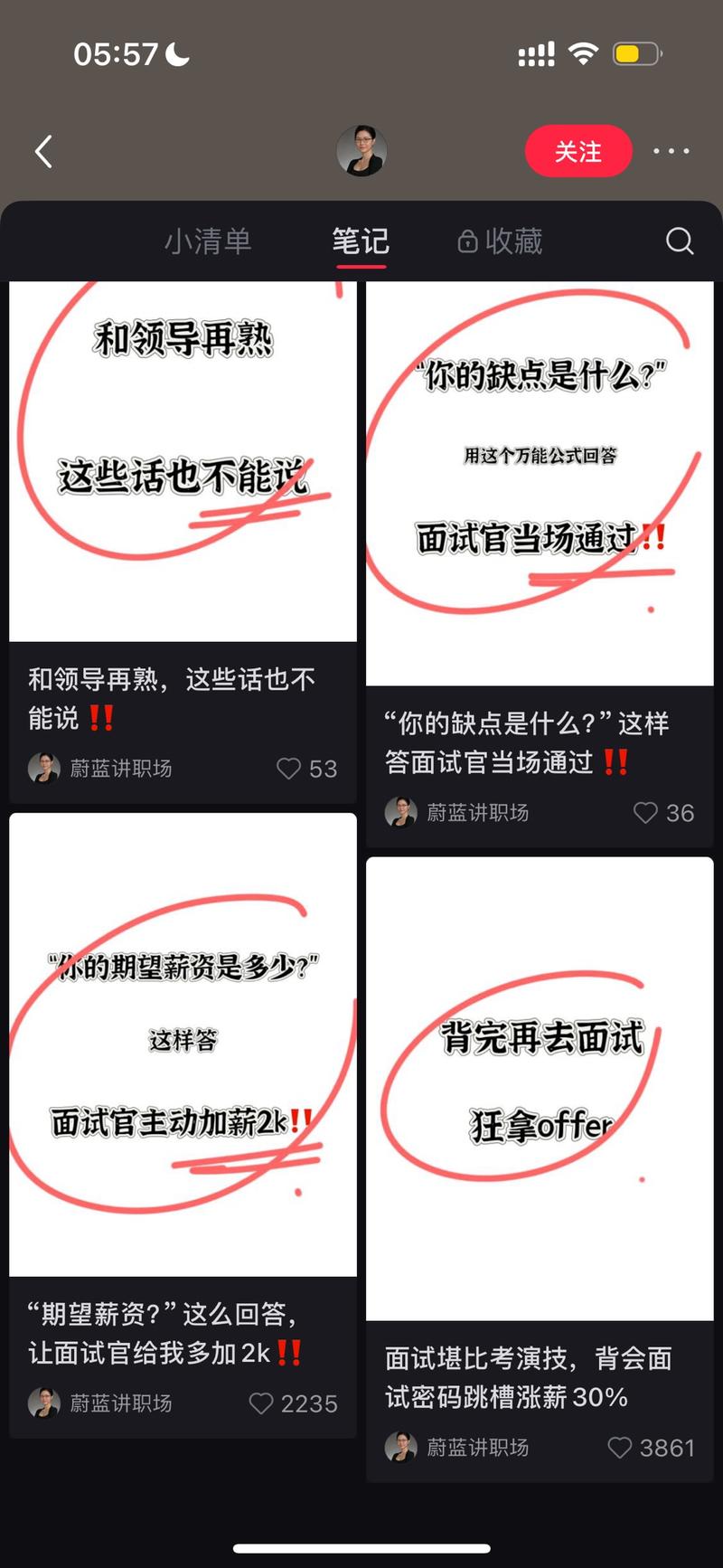Search this user's notes
Image resolution: width=723 pixels, height=1568 pixels.
tap(680, 241)
